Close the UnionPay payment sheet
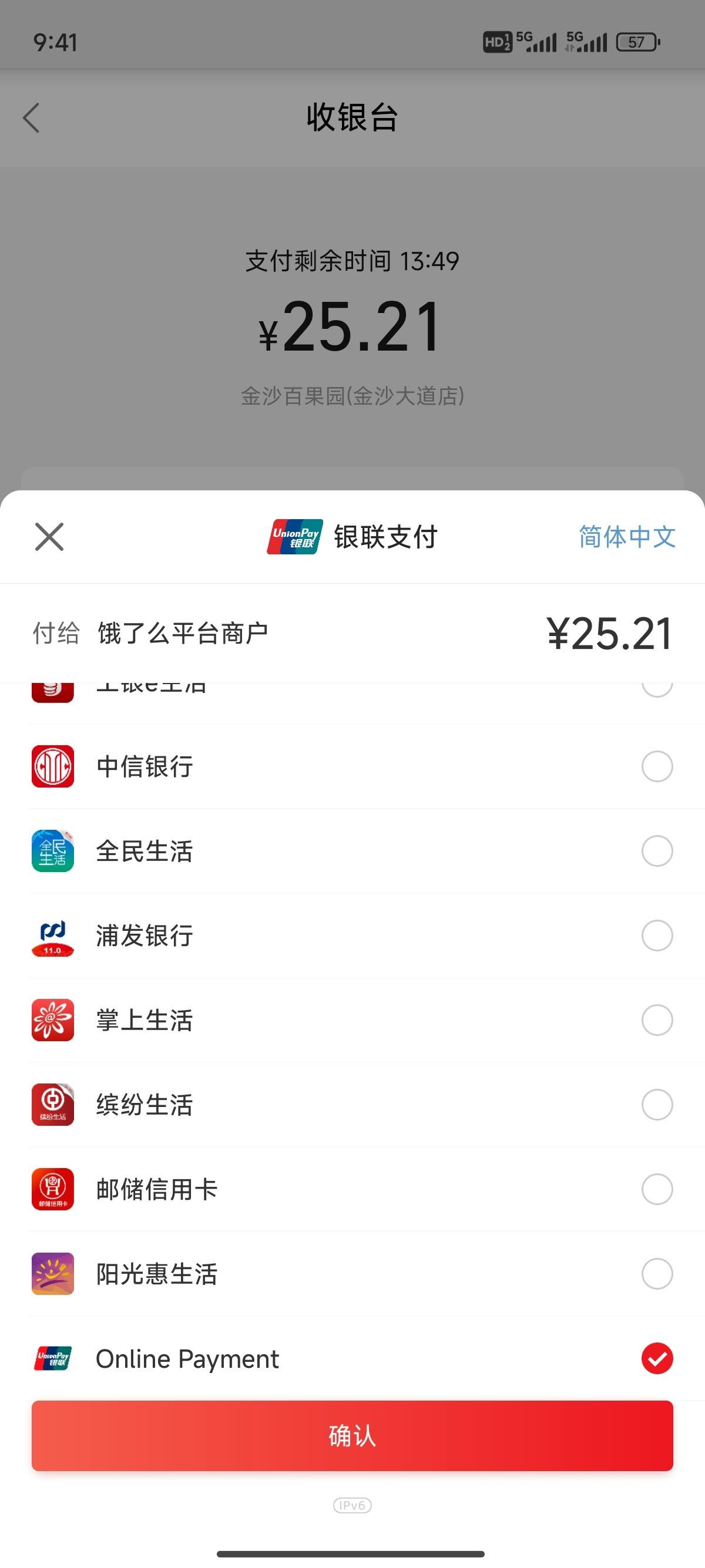Screen dimensions: 705x1568 coord(49,536)
